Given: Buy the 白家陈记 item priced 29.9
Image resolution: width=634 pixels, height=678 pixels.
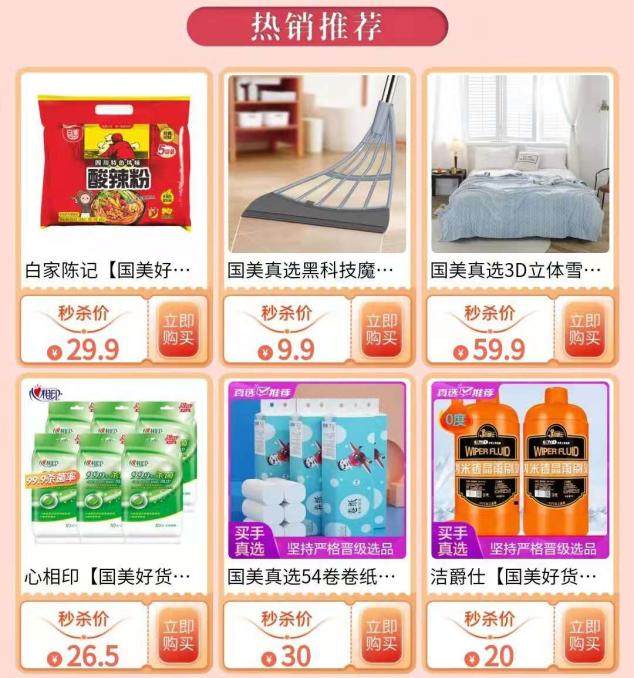Looking at the screenshot, I should 179,331.
